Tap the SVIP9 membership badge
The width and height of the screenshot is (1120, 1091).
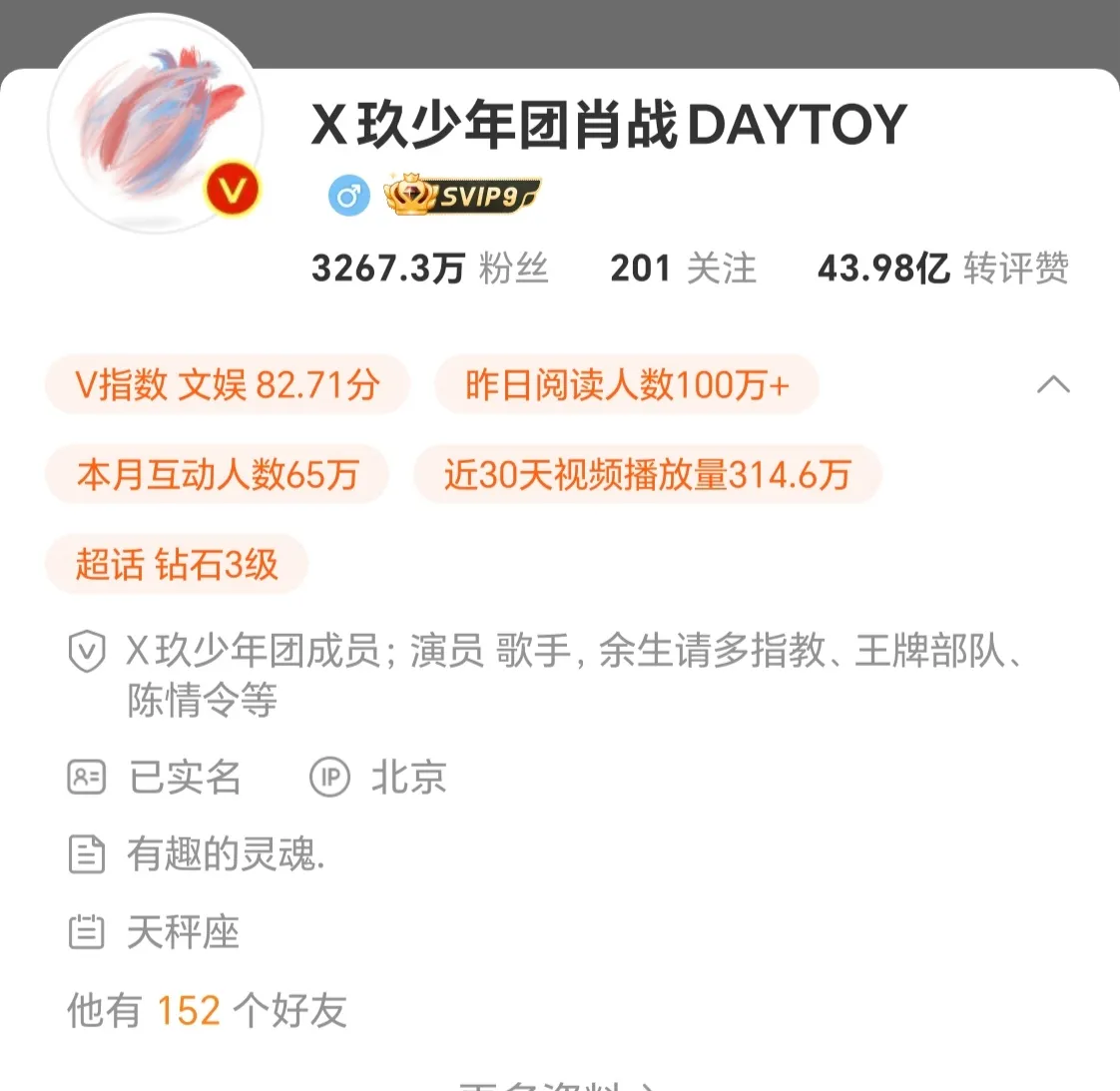pyautogui.click(x=462, y=195)
